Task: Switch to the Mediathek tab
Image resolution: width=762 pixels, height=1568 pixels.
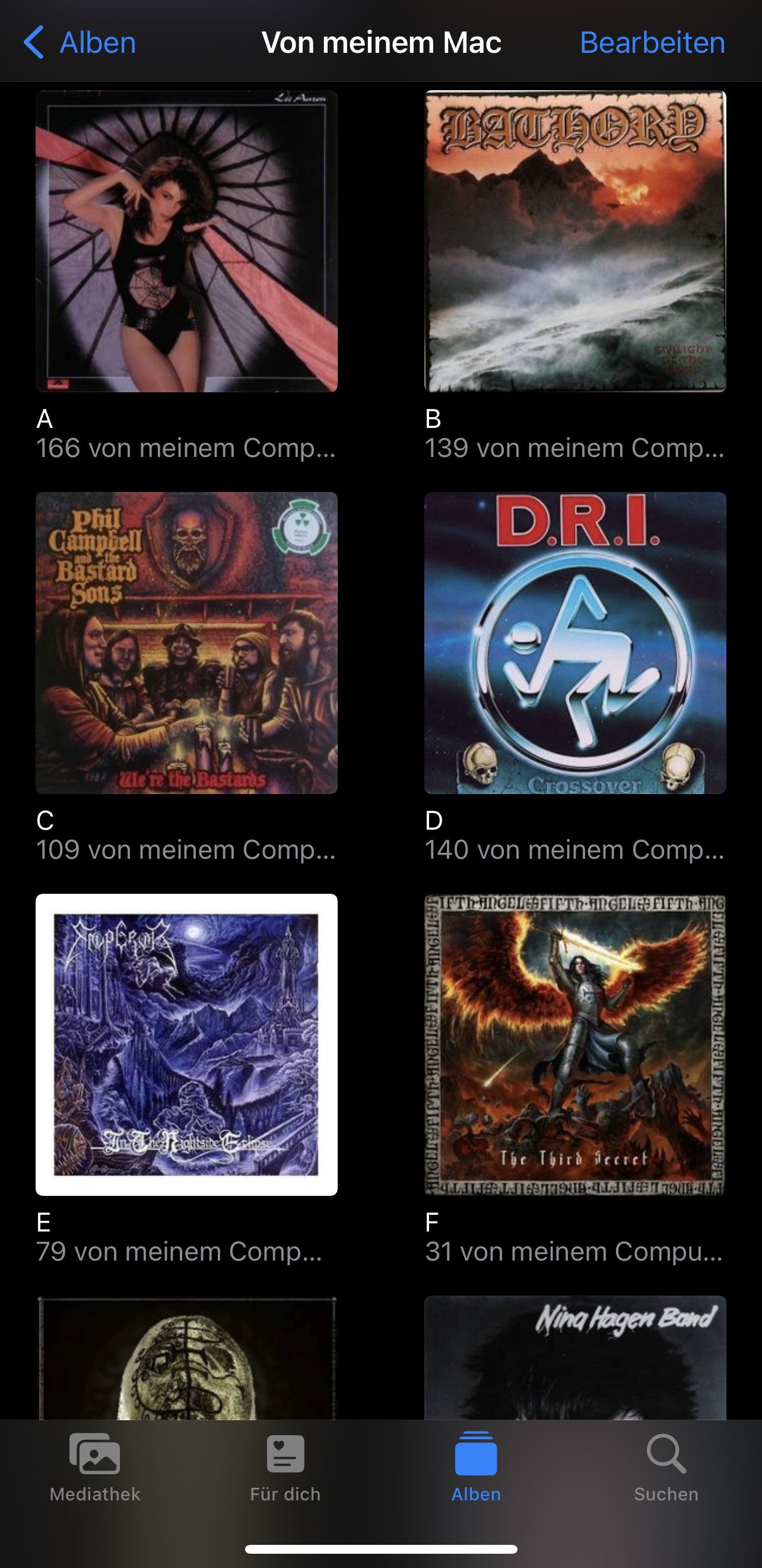Action: click(x=95, y=1468)
